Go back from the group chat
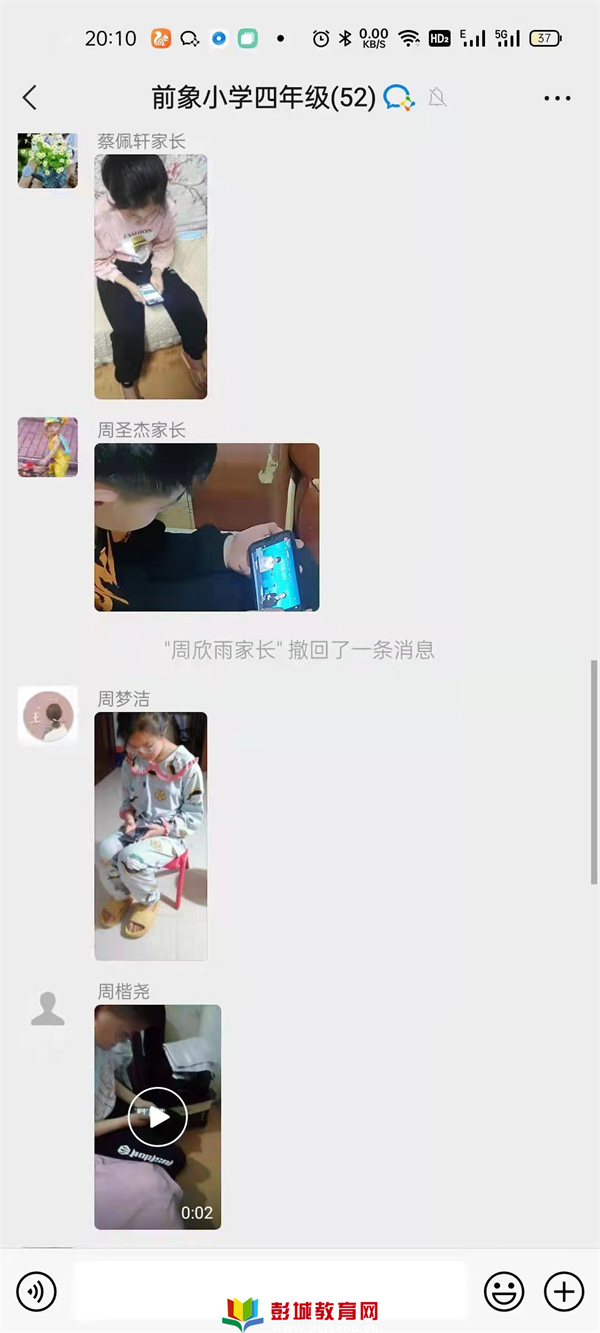This screenshot has width=600, height=1333. click(x=30, y=97)
